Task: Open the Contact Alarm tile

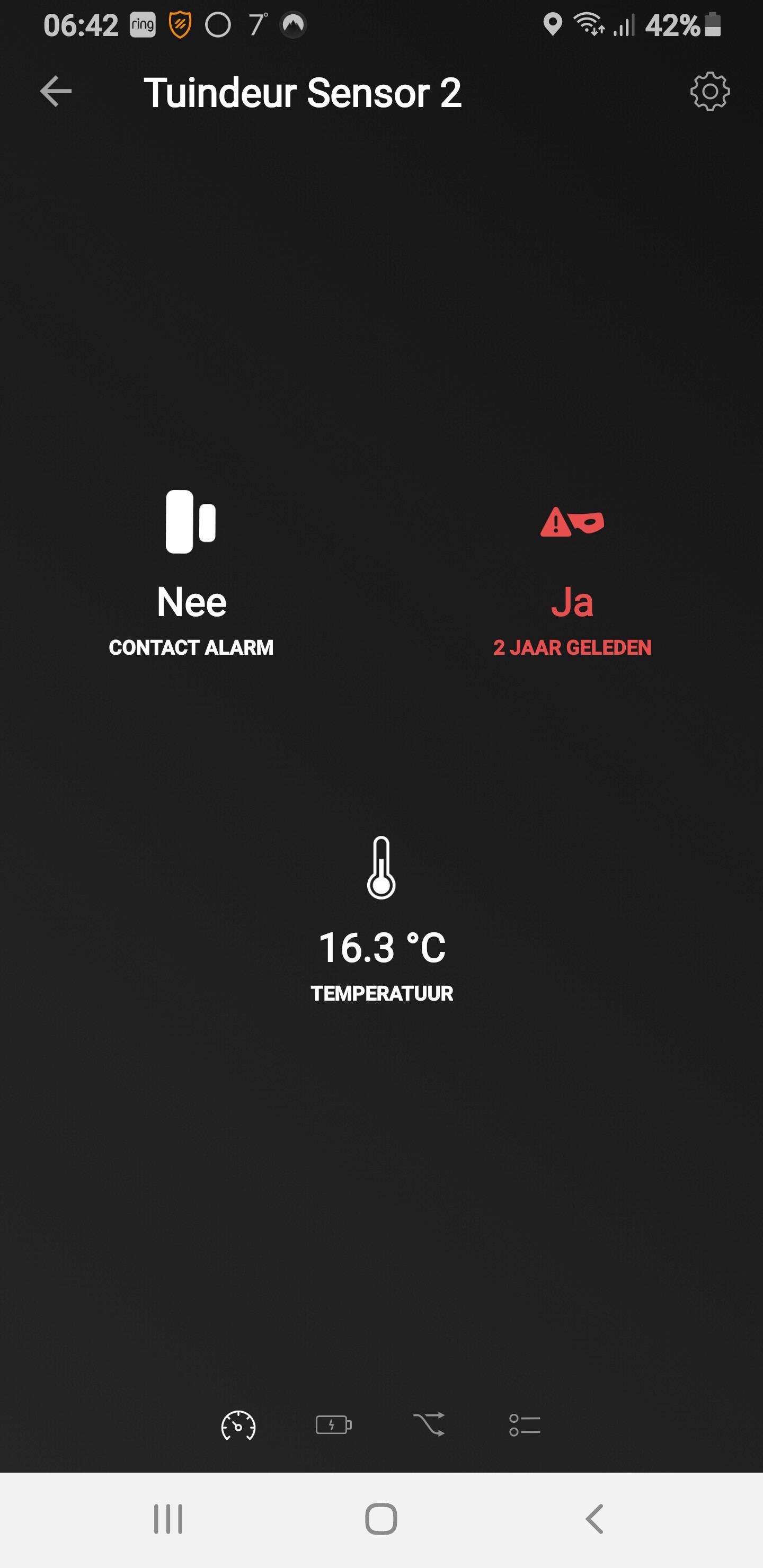Action: 191,572
